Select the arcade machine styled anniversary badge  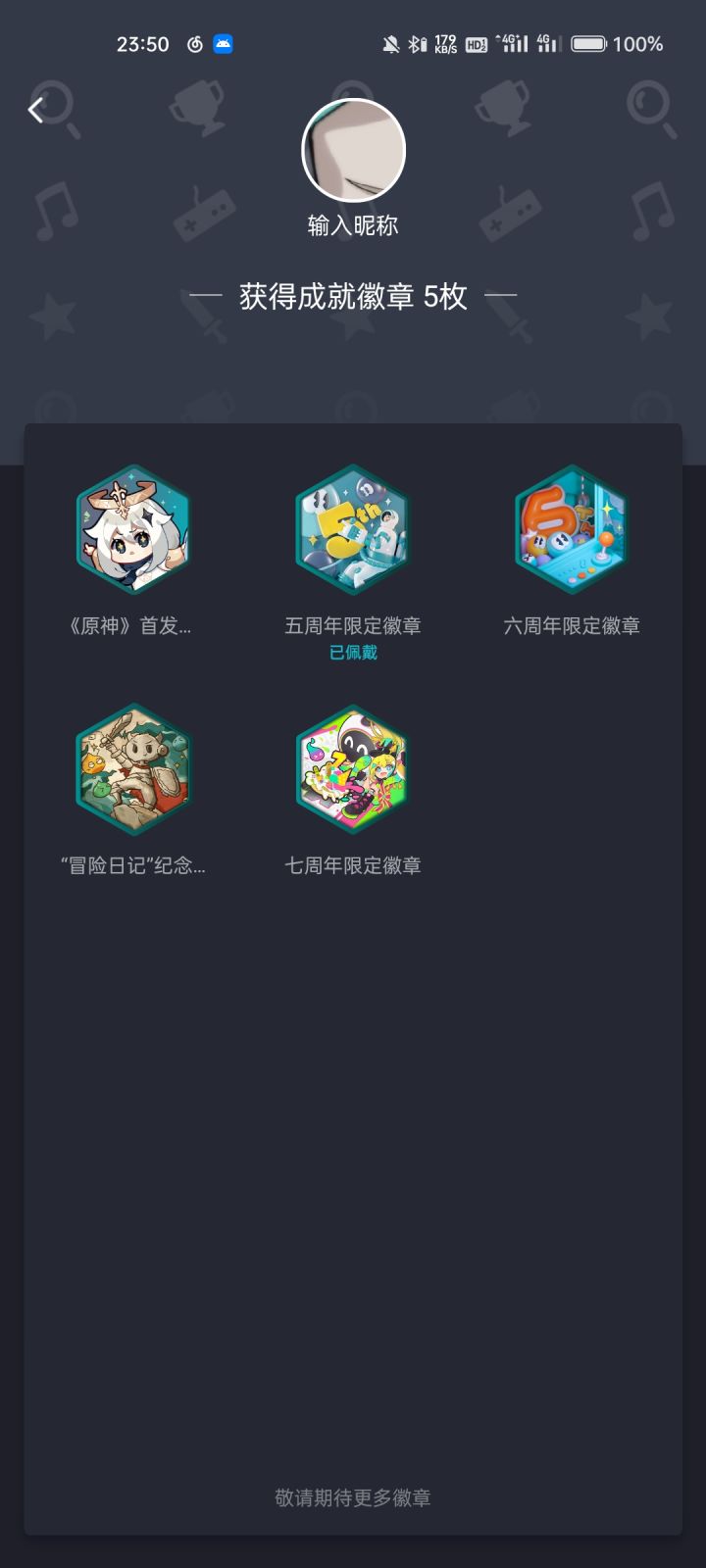click(572, 532)
